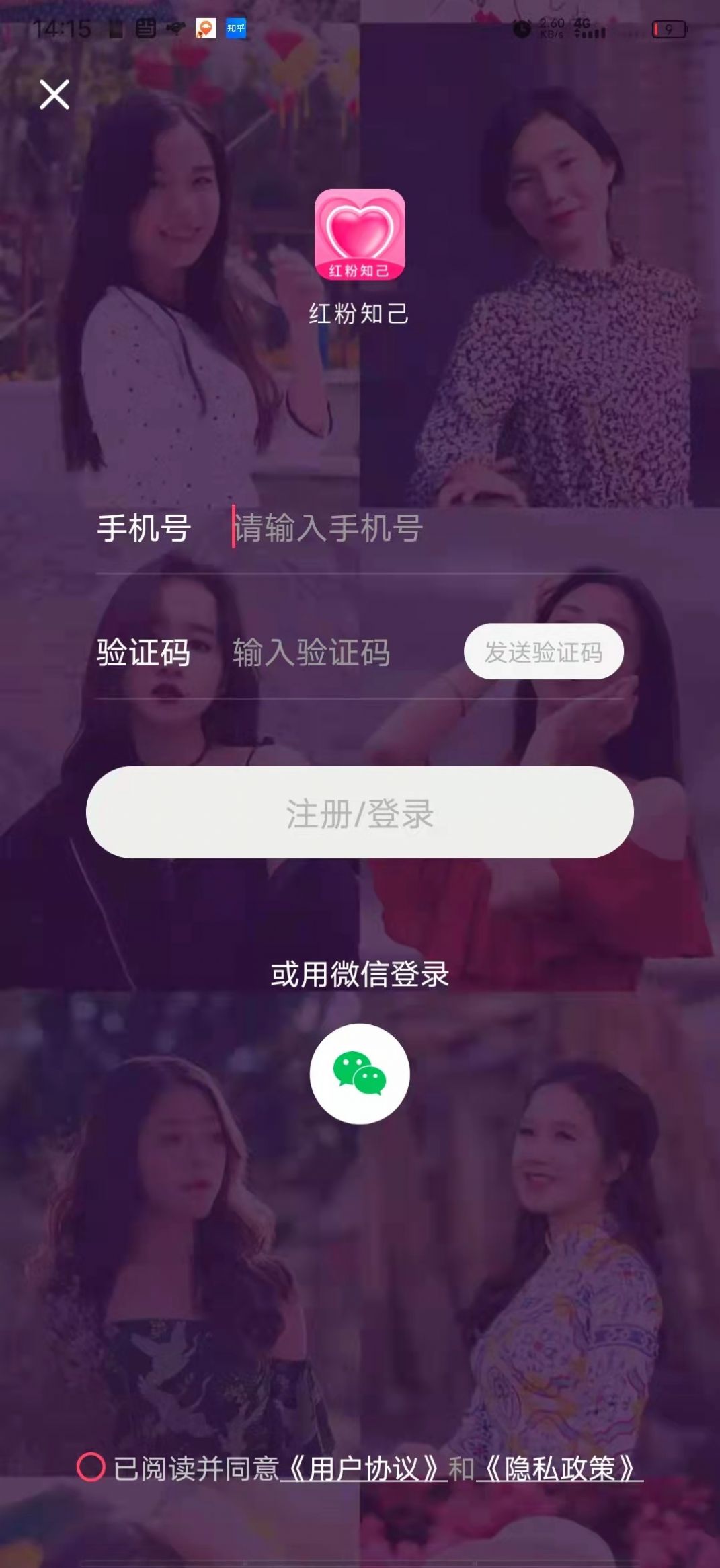This screenshot has height=1568, width=720.
Task: Tap the network speed indicator reading 2.60 KB/s
Action: 551,28
